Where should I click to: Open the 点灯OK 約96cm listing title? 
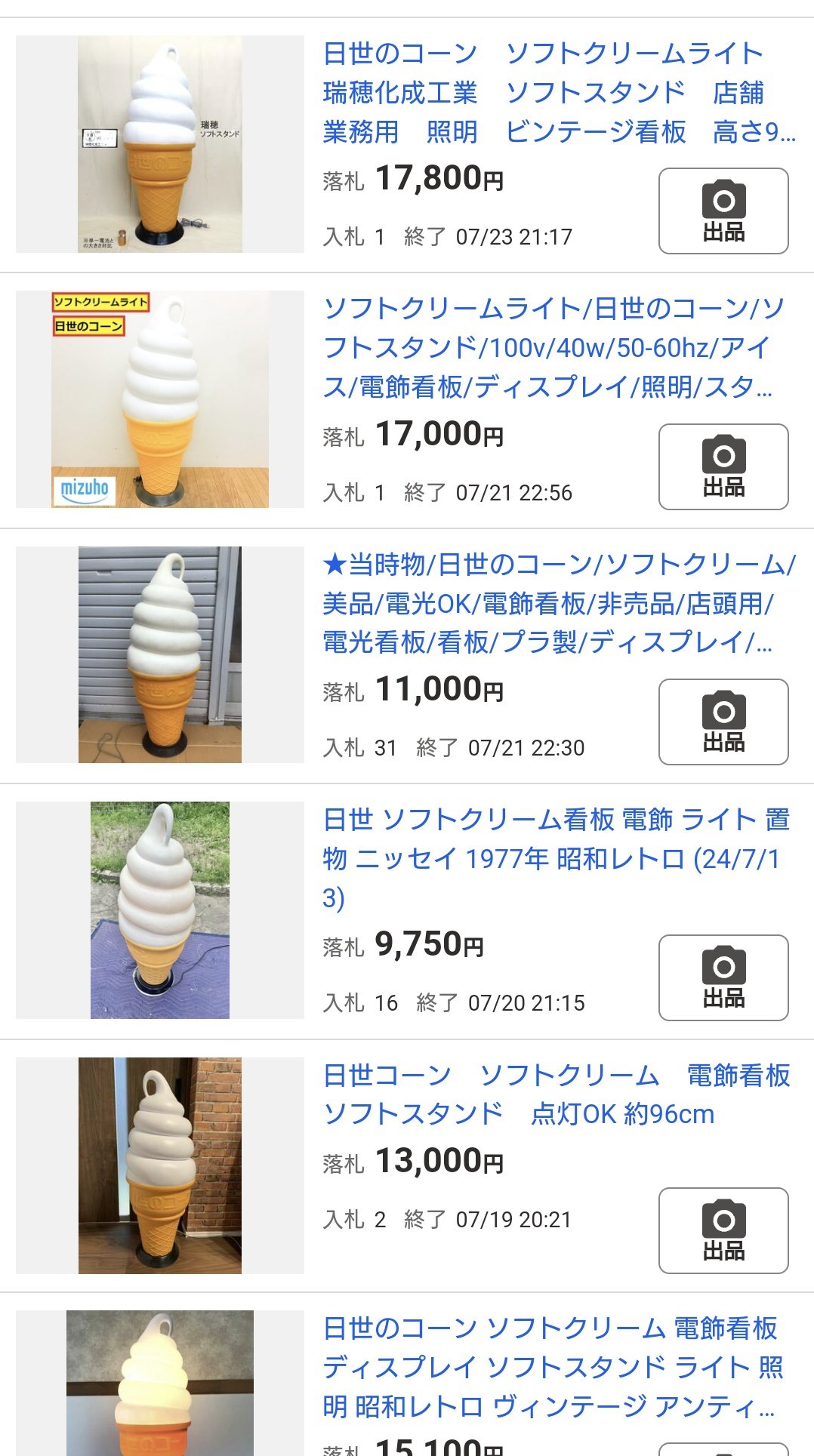[555, 1094]
